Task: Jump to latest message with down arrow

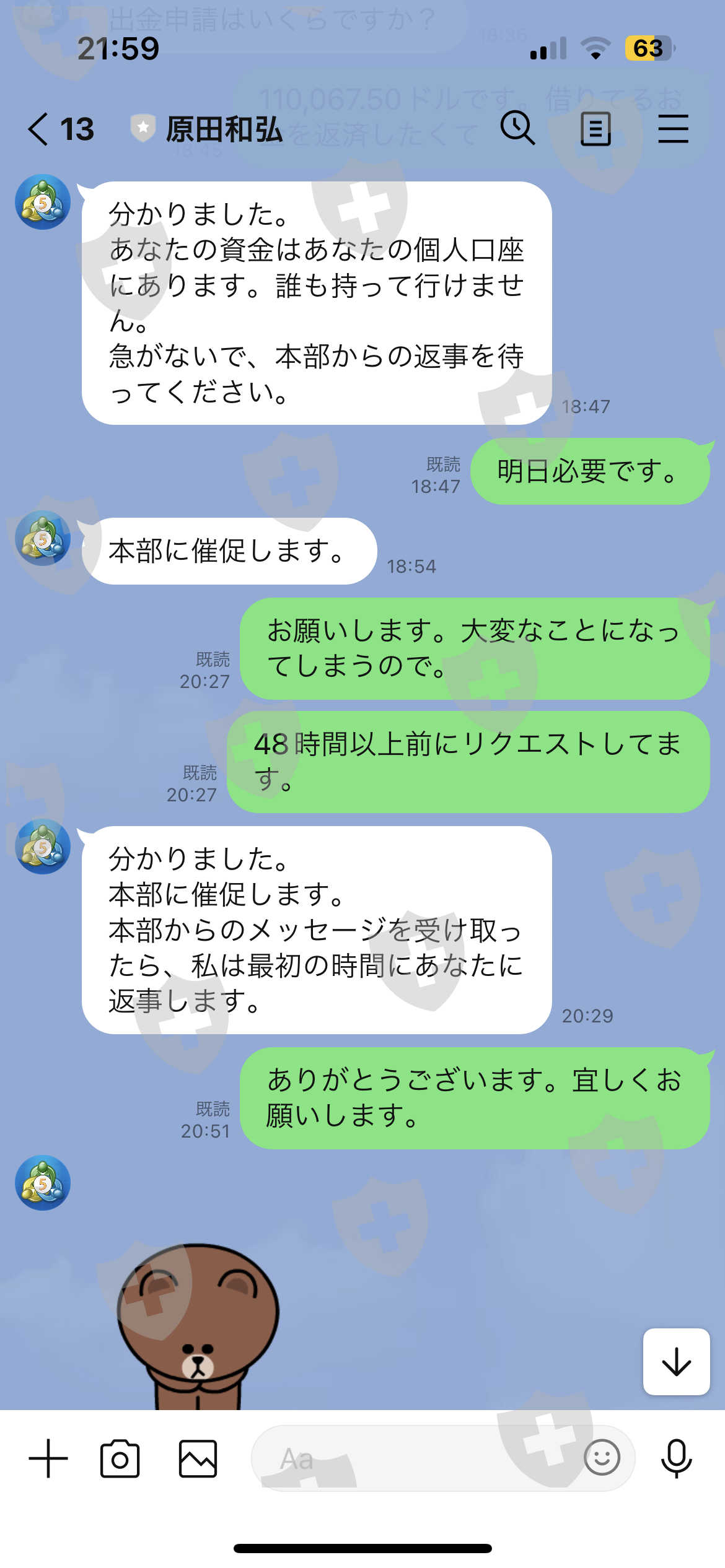Action: tap(676, 1362)
